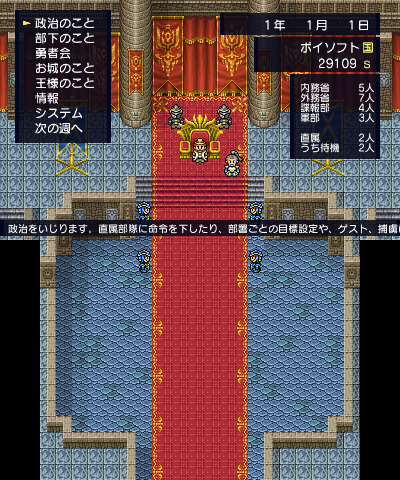Open システム settings option
Image resolution: width=400 pixels, height=480 pixels.
click(59, 113)
